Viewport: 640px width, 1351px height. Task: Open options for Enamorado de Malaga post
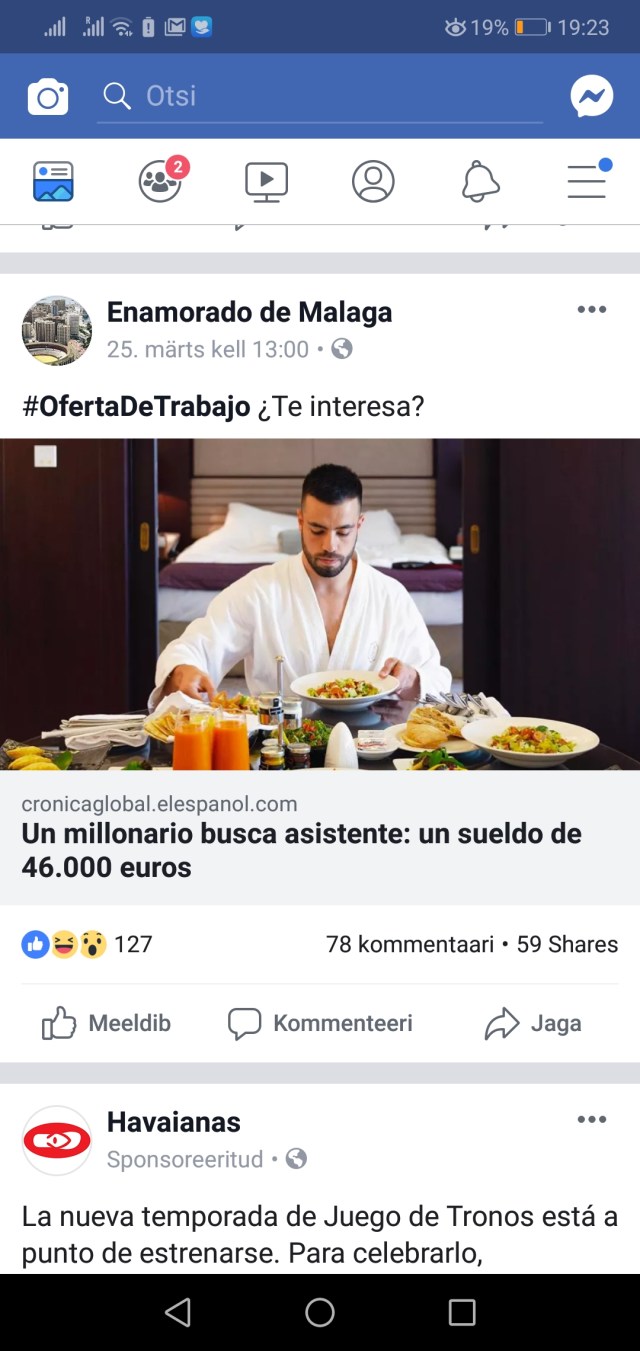click(x=591, y=310)
